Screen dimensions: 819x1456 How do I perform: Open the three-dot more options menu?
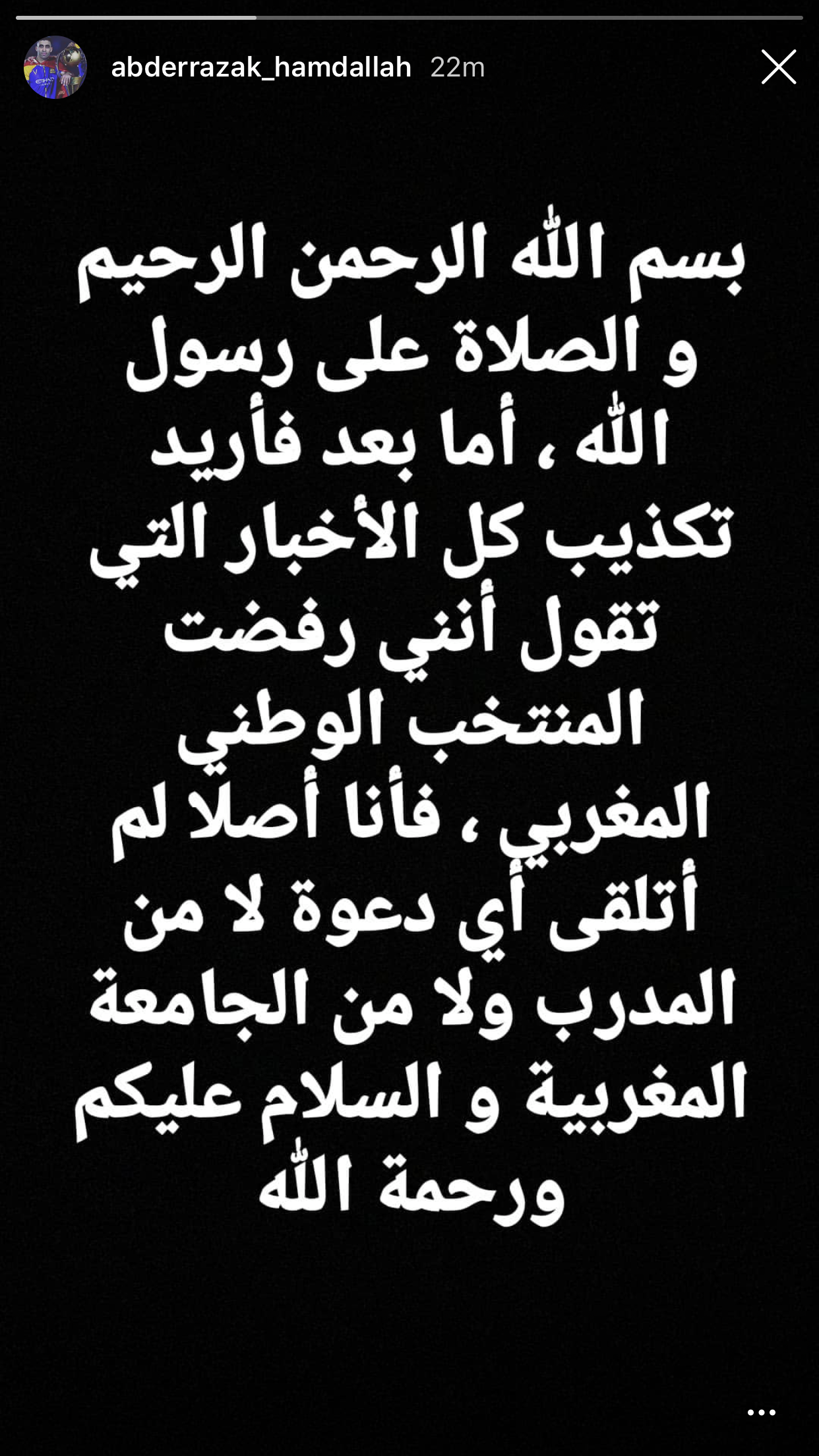(762, 1412)
